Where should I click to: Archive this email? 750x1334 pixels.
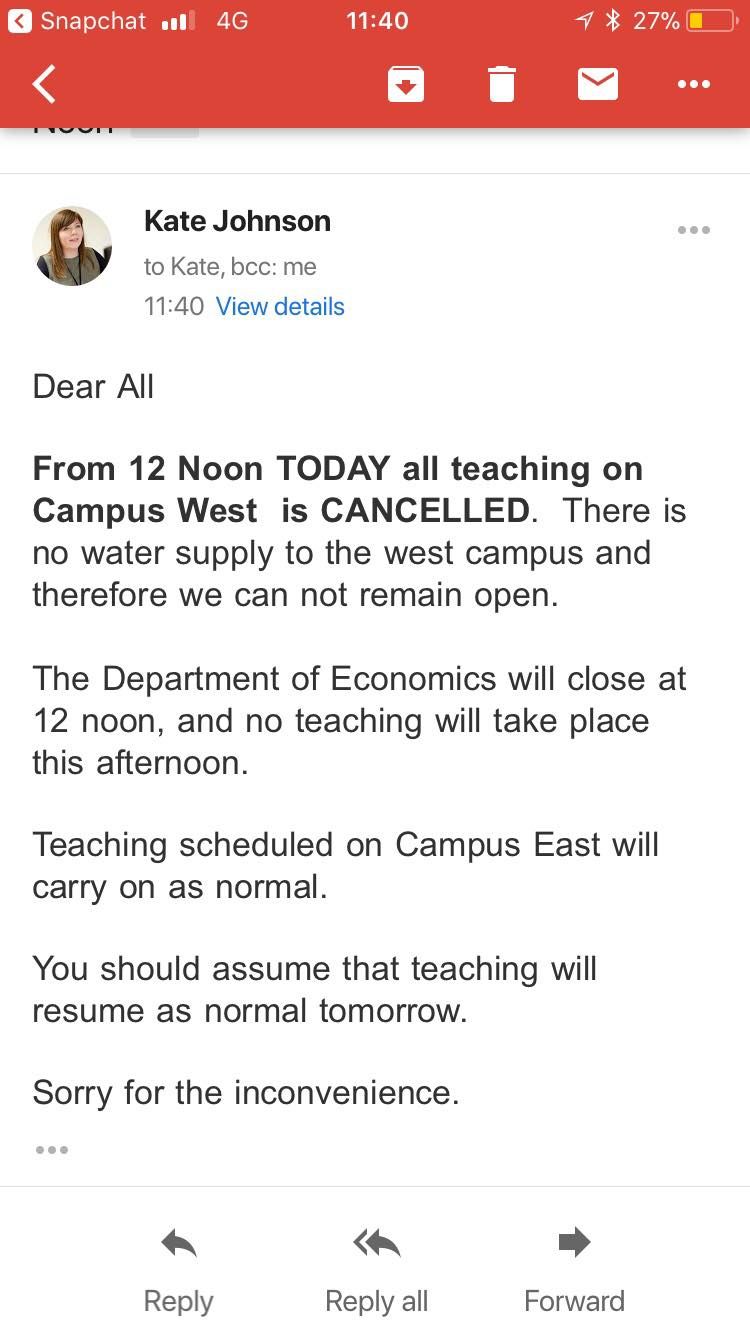[406, 84]
